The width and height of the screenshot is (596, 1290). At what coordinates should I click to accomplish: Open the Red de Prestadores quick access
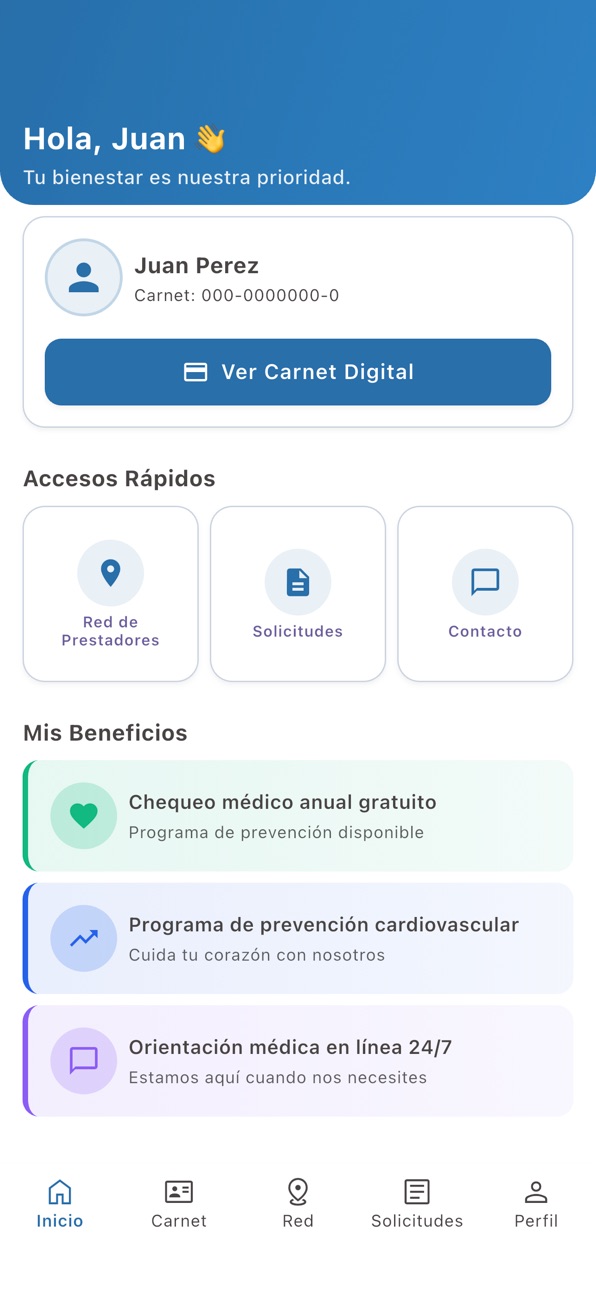pos(111,594)
